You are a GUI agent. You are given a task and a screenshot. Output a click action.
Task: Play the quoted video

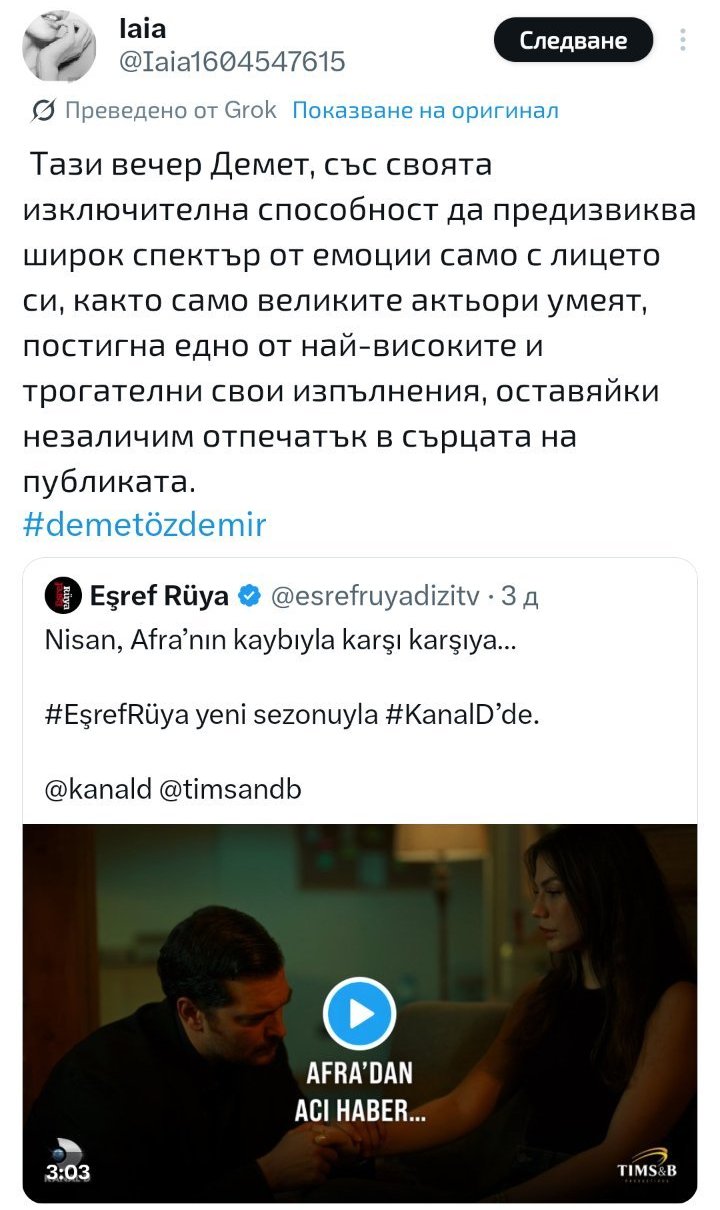[360, 1014]
